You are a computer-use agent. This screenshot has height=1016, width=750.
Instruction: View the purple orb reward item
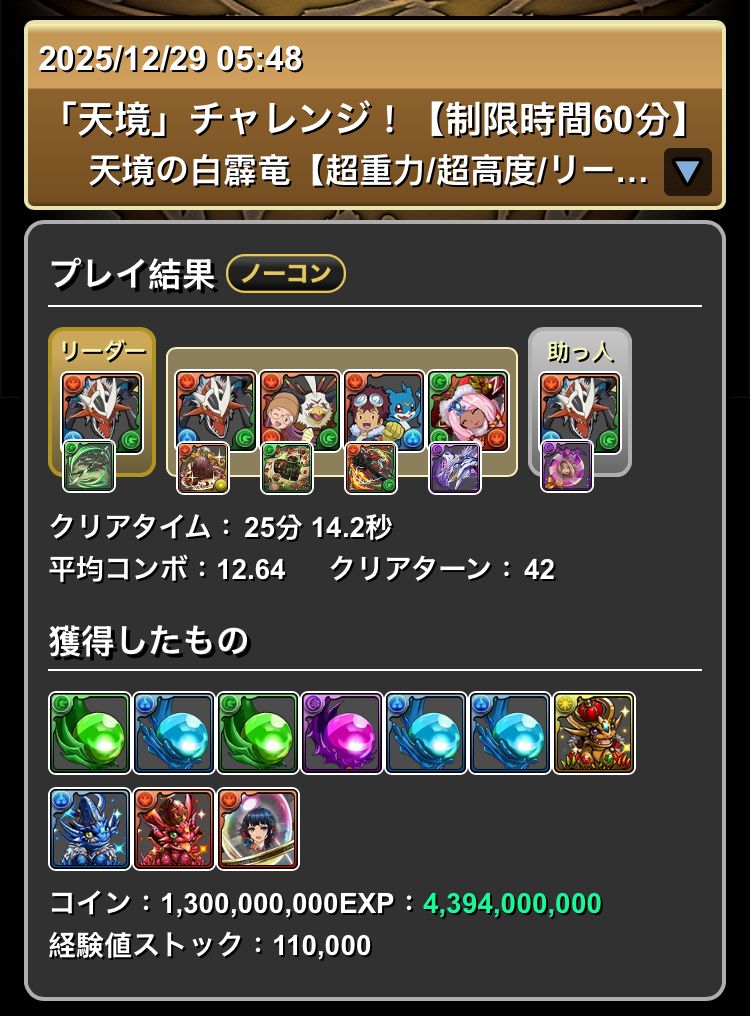tap(342, 733)
